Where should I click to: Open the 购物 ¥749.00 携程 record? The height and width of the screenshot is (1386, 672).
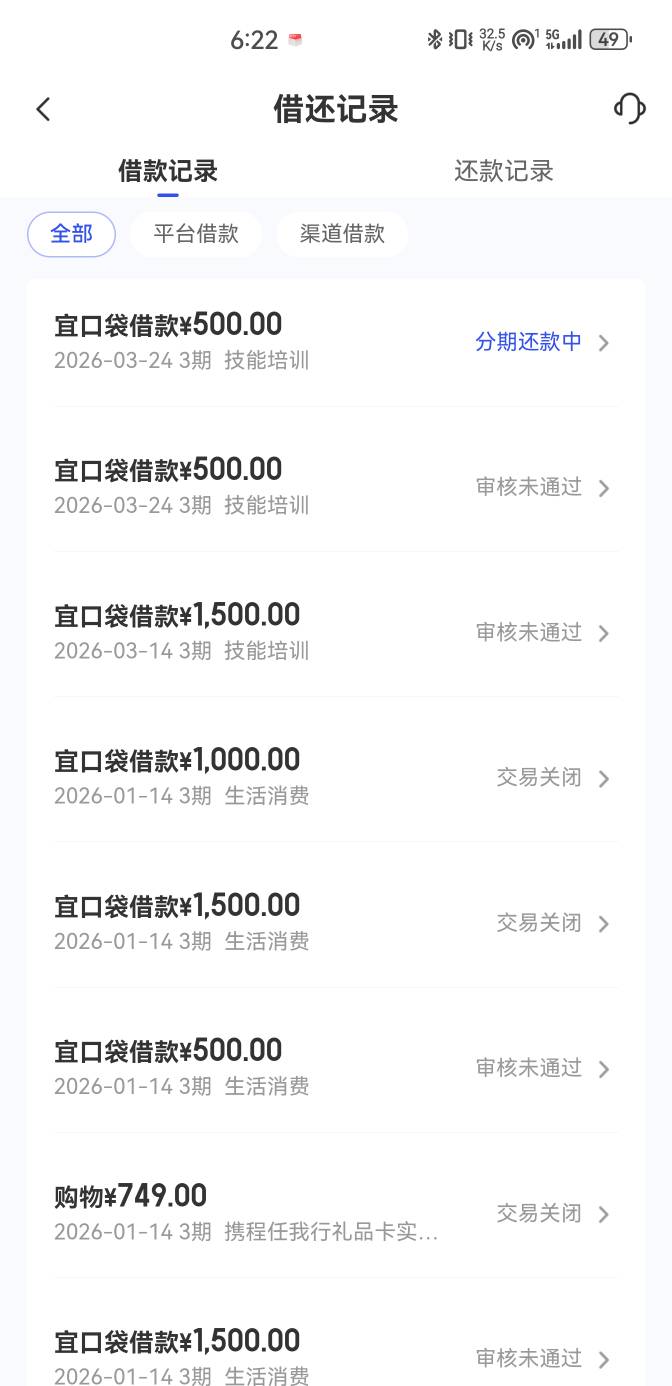coord(335,1213)
